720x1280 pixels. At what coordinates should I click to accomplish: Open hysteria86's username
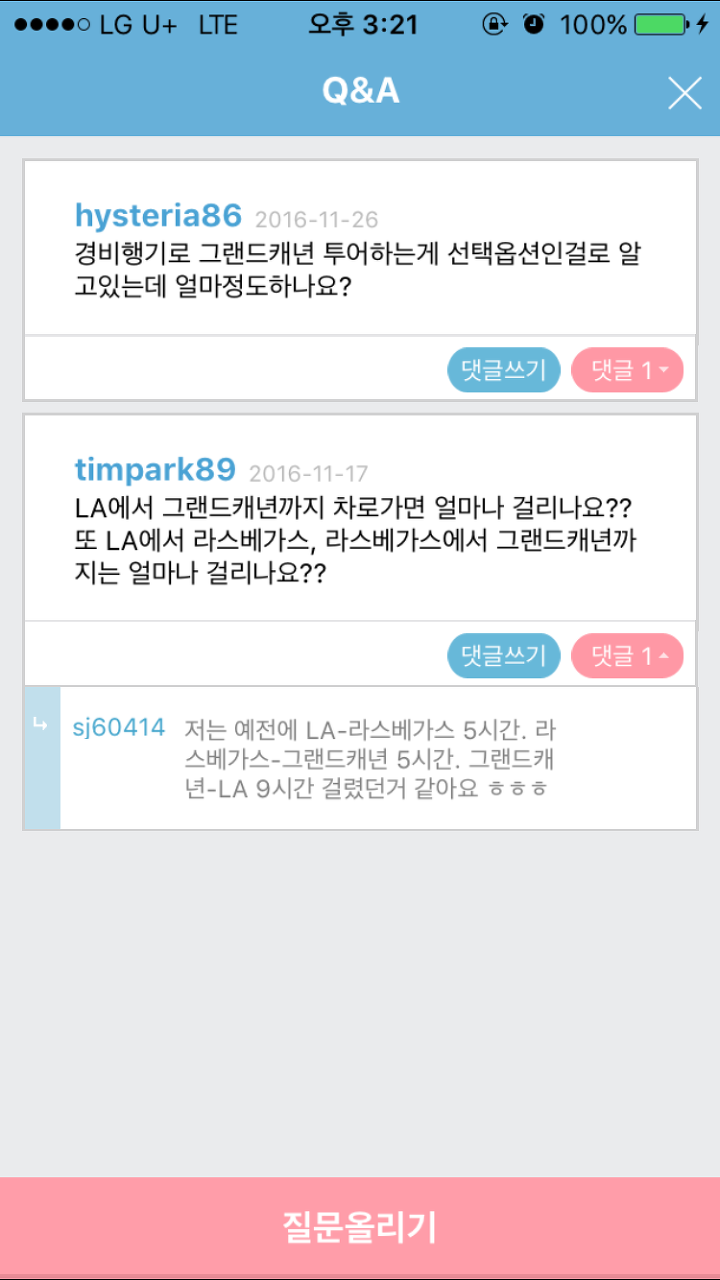159,215
